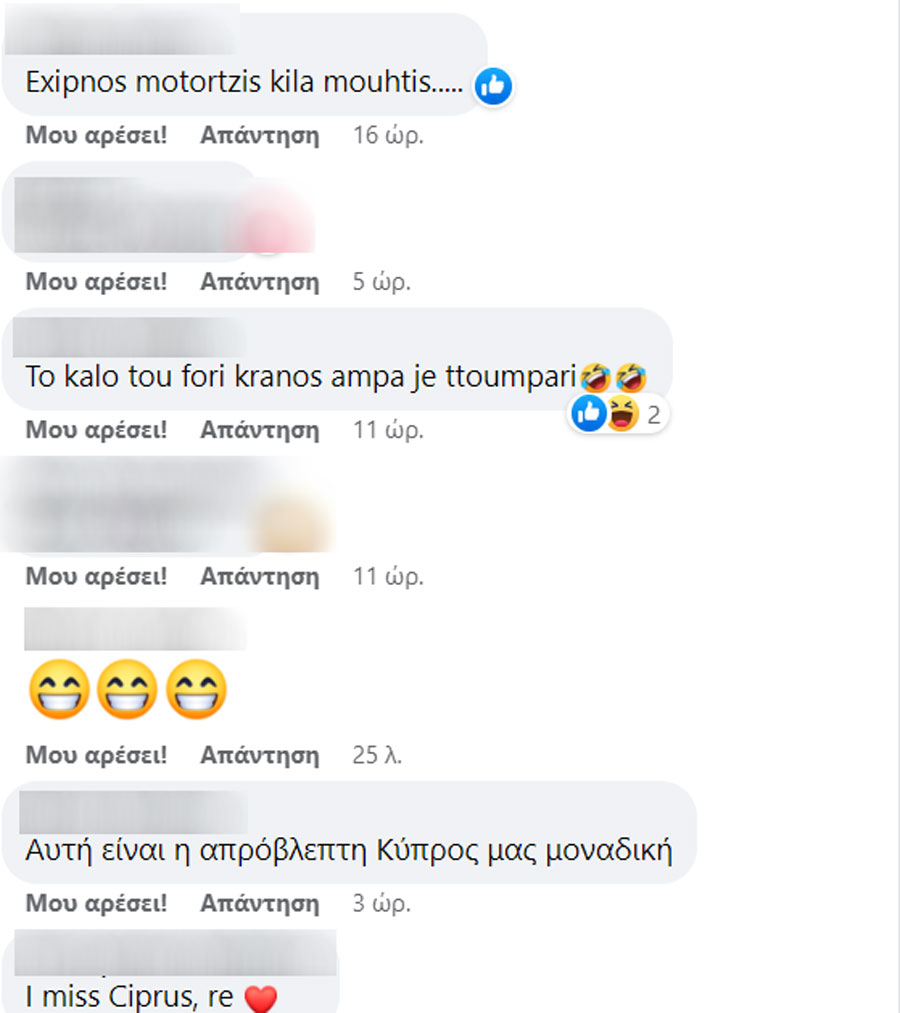Like the 'To kalo tou fori kranos' comment

(x=96, y=430)
